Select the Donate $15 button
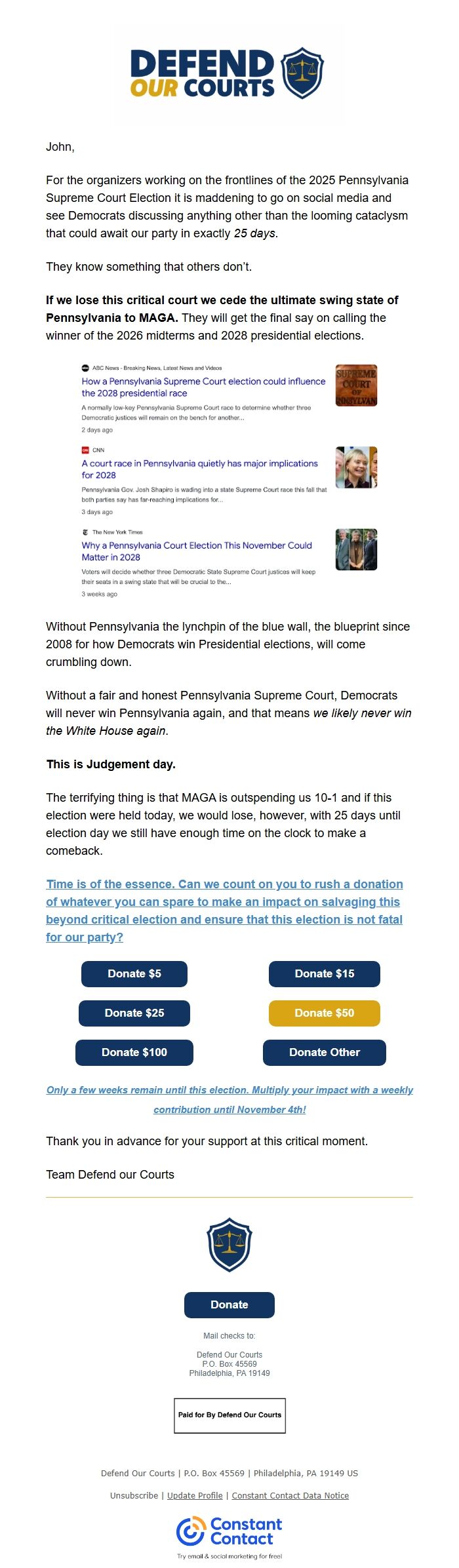The height and width of the screenshot is (1568, 459). [x=324, y=973]
